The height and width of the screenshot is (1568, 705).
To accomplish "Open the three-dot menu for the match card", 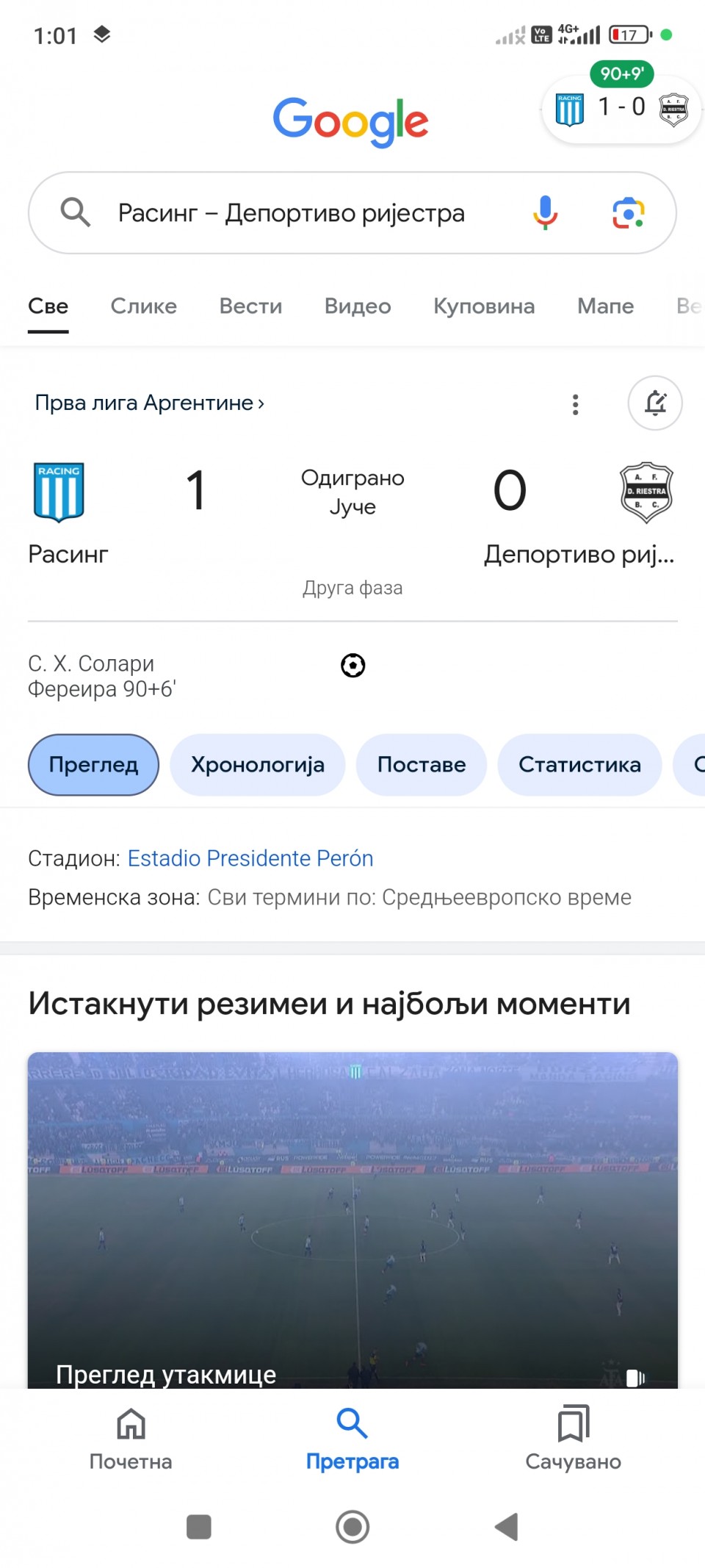I will point(576,404).
